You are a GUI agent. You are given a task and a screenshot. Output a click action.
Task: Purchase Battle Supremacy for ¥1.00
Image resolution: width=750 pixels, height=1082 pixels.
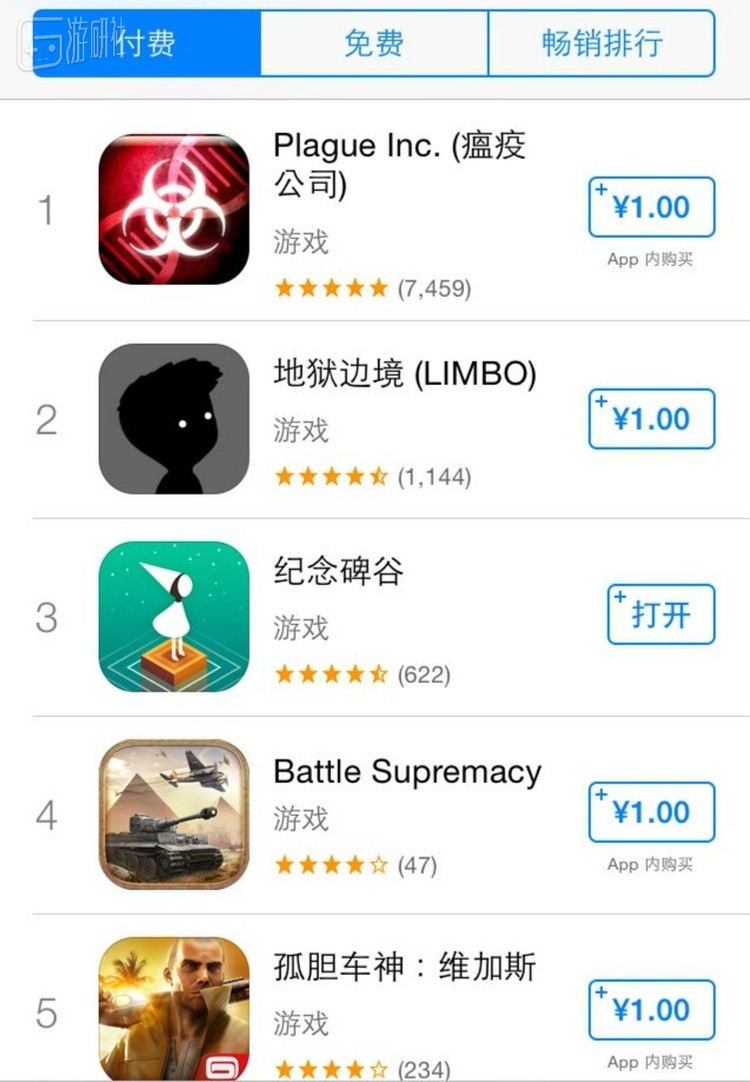(x=651, y=812)
